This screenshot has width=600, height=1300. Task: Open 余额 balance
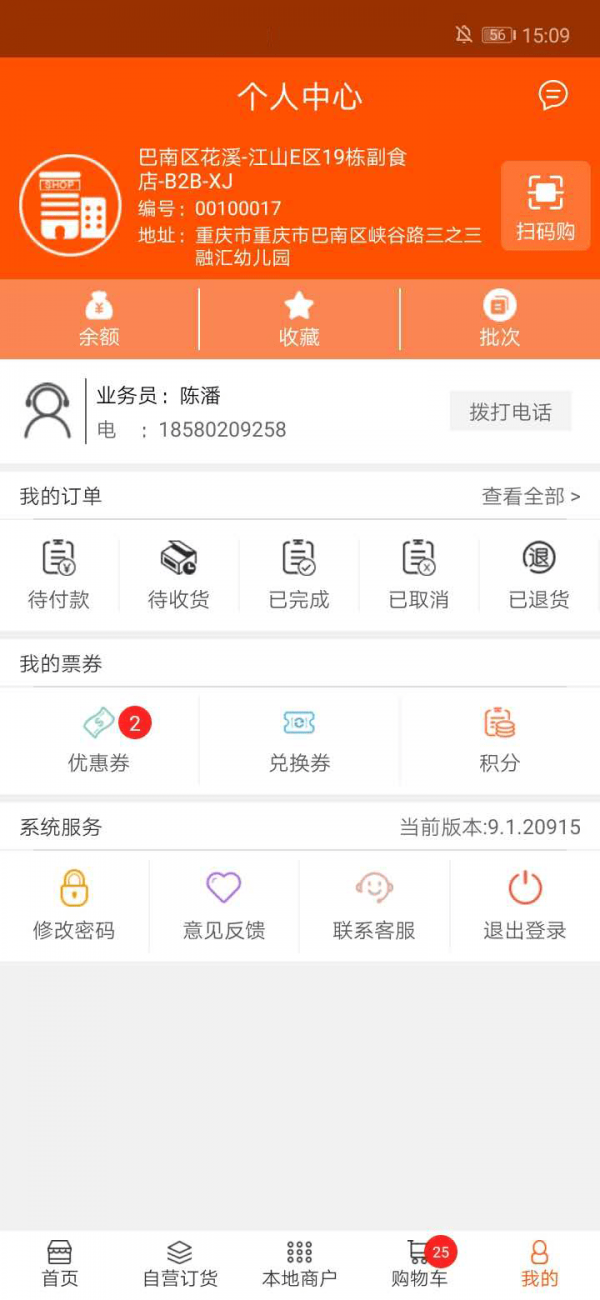99,320
